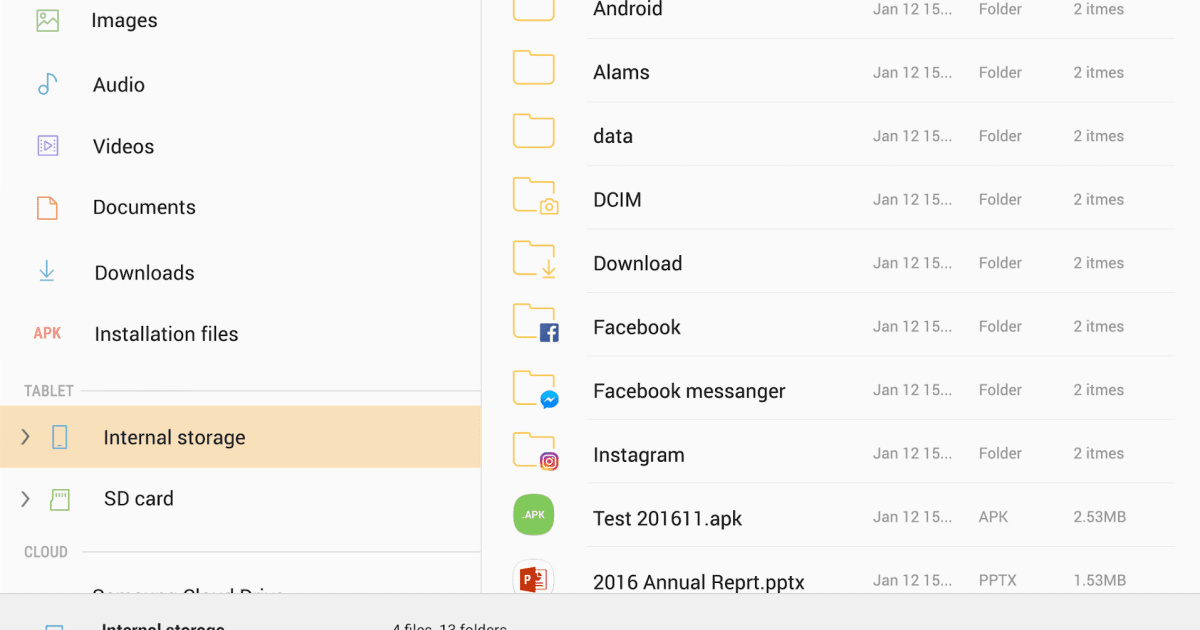Open the data folder
Screen dimensions: 1200x630
tap(840, 136)
